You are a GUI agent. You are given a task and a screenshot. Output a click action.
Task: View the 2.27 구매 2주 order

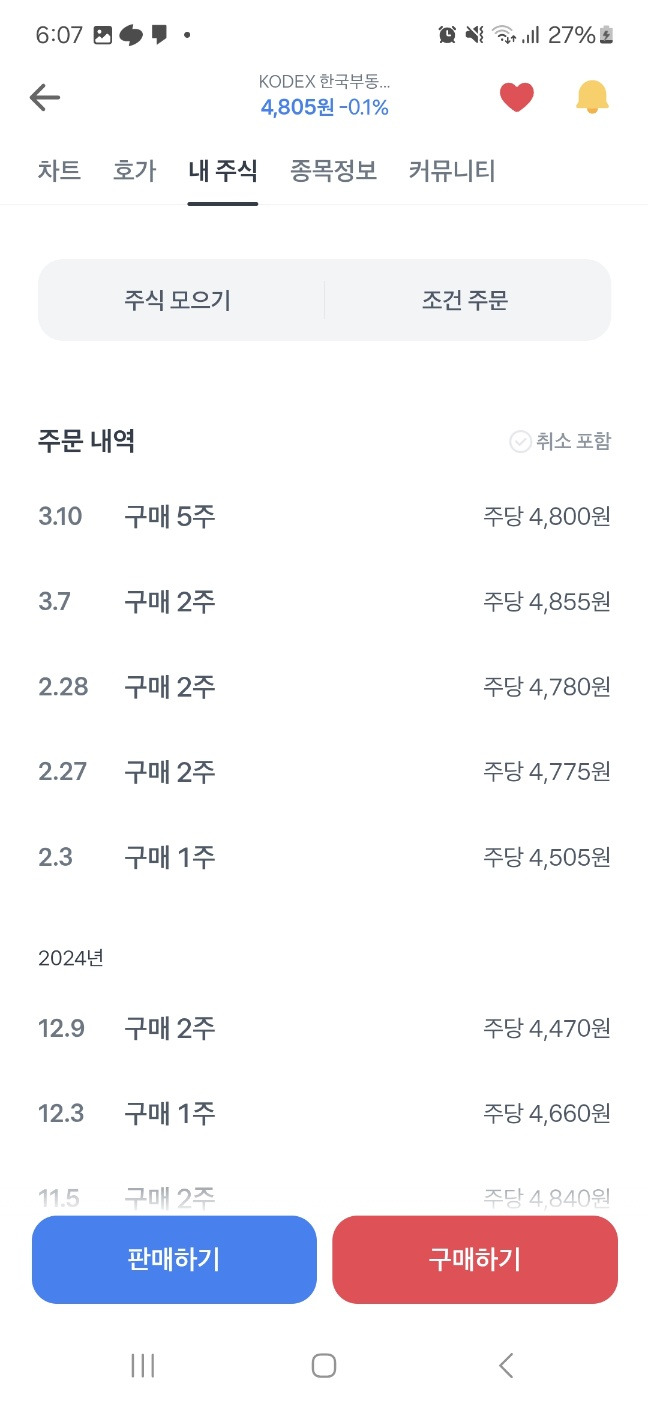click(x=324, y=772)
